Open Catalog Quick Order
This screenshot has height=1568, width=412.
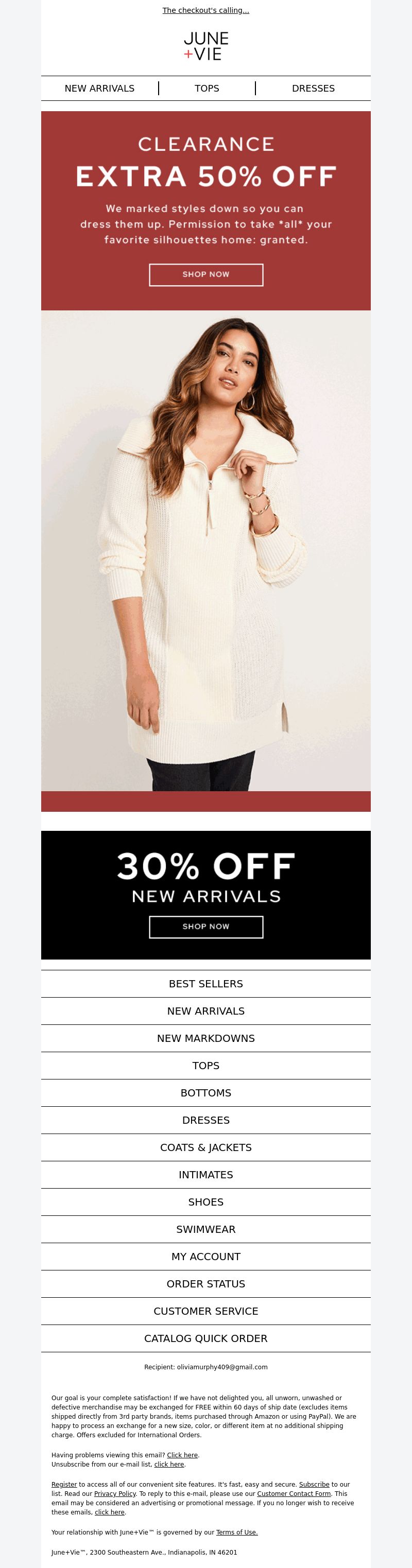(205, 1338)
